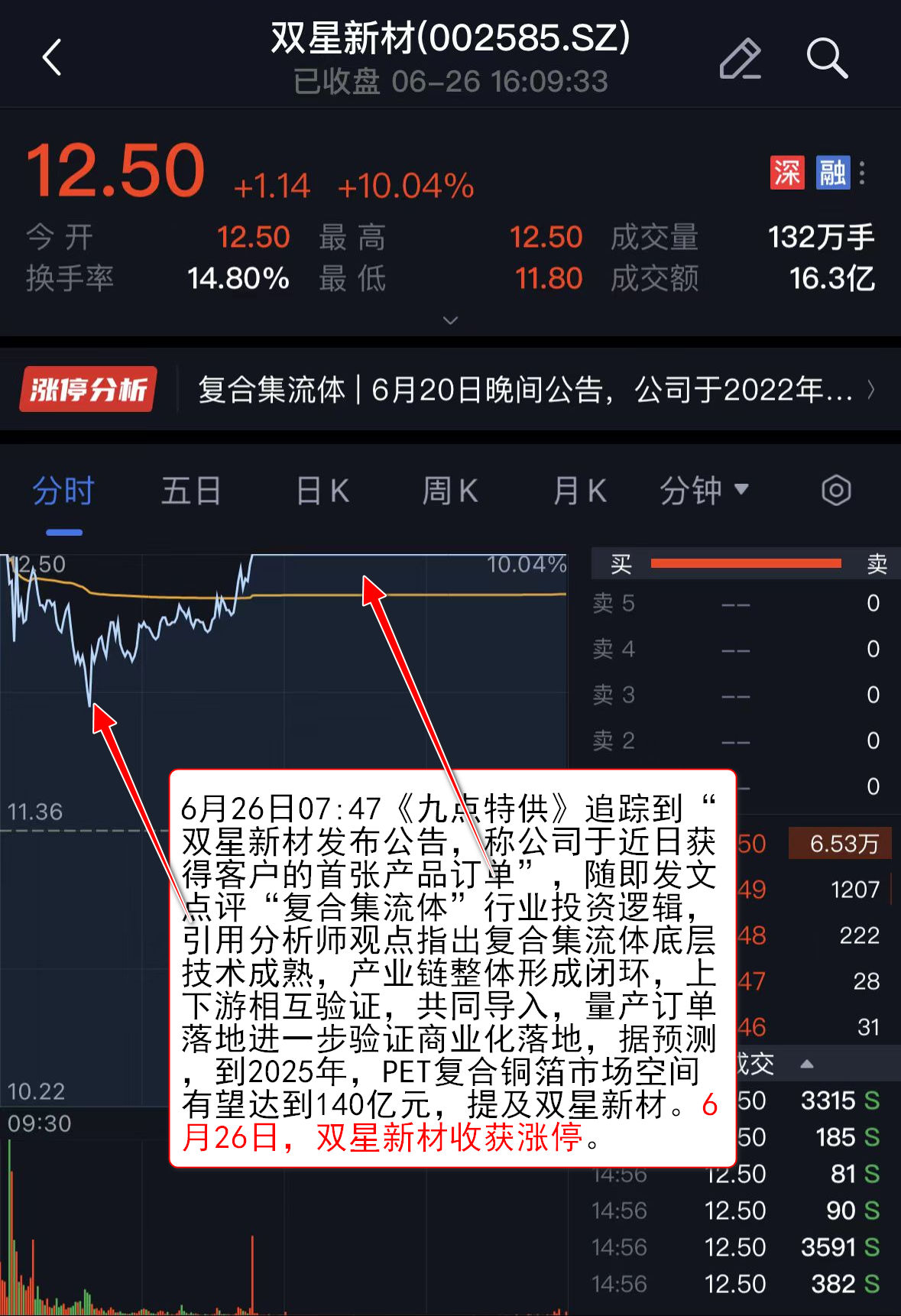Viewport: 901px width, 1316px height.
Task: Open the three-dot menu beside 融 tag
Action: 863,173
